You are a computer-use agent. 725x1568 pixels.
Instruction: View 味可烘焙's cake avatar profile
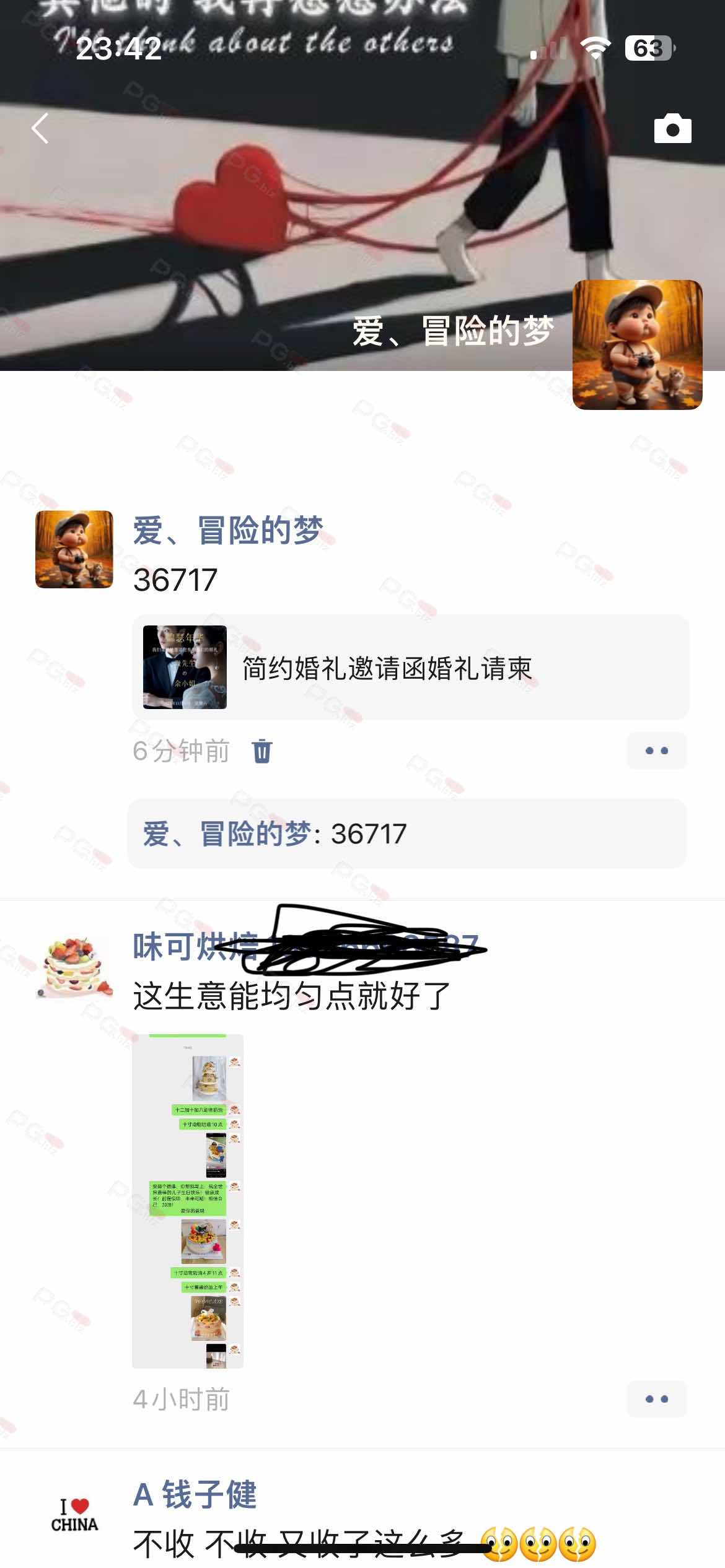pos(74,968)
